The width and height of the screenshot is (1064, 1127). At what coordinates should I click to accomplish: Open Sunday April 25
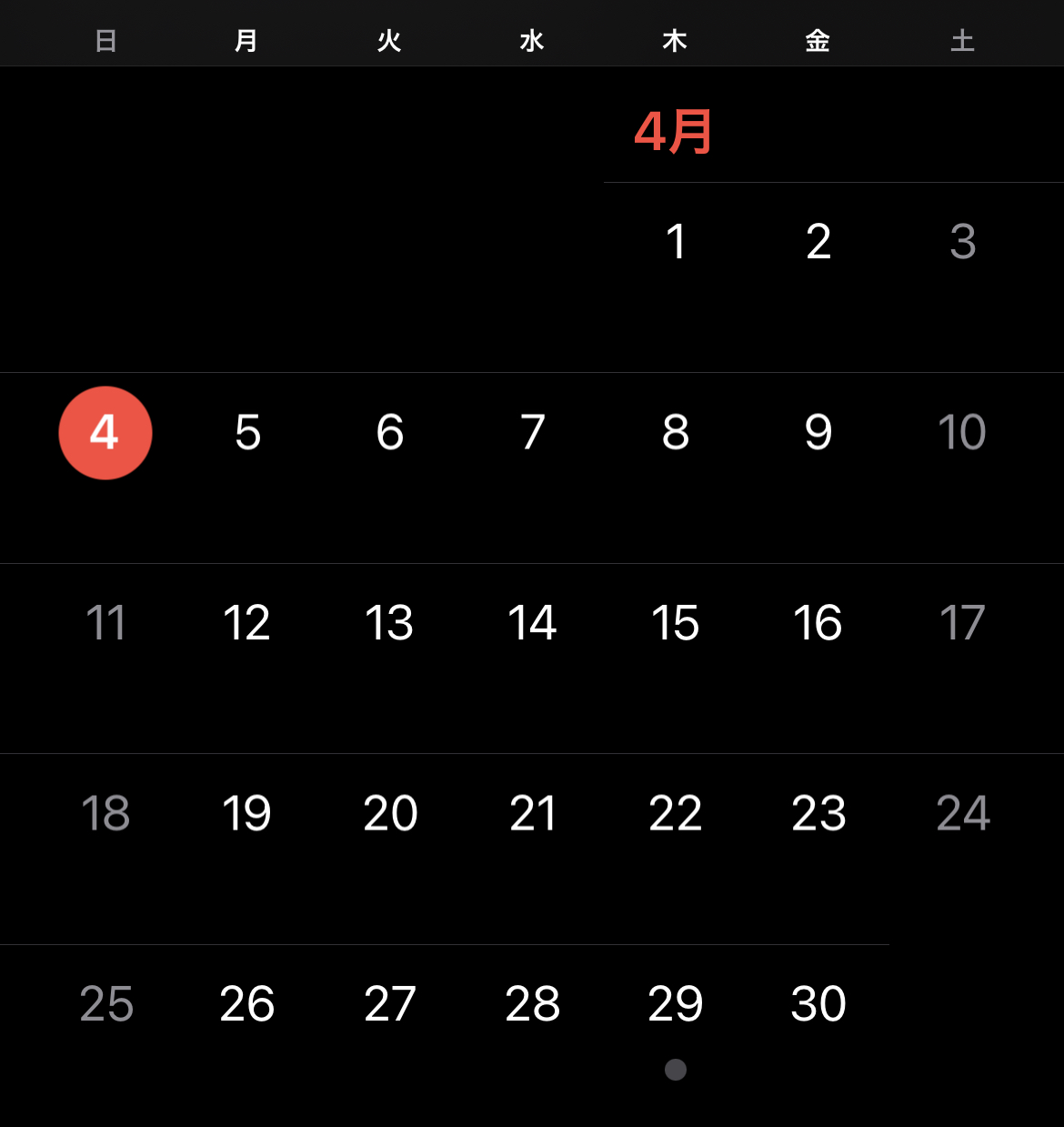click(105, 1005)
